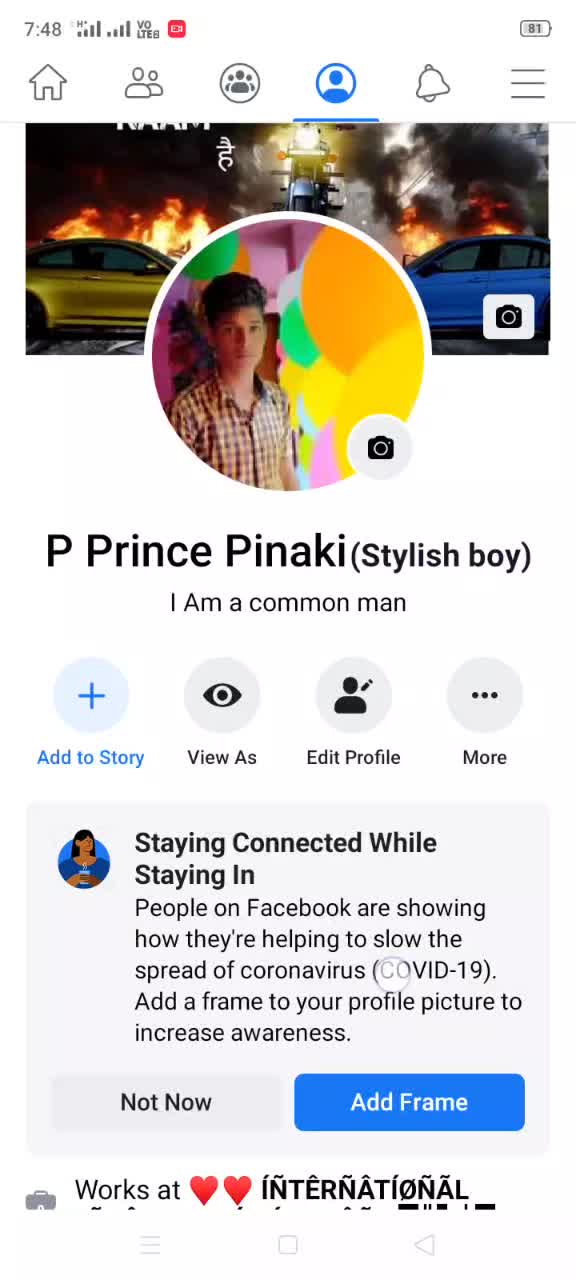Switch to the Groups tab
The image size is (576, 1280).
pos(240,83)
